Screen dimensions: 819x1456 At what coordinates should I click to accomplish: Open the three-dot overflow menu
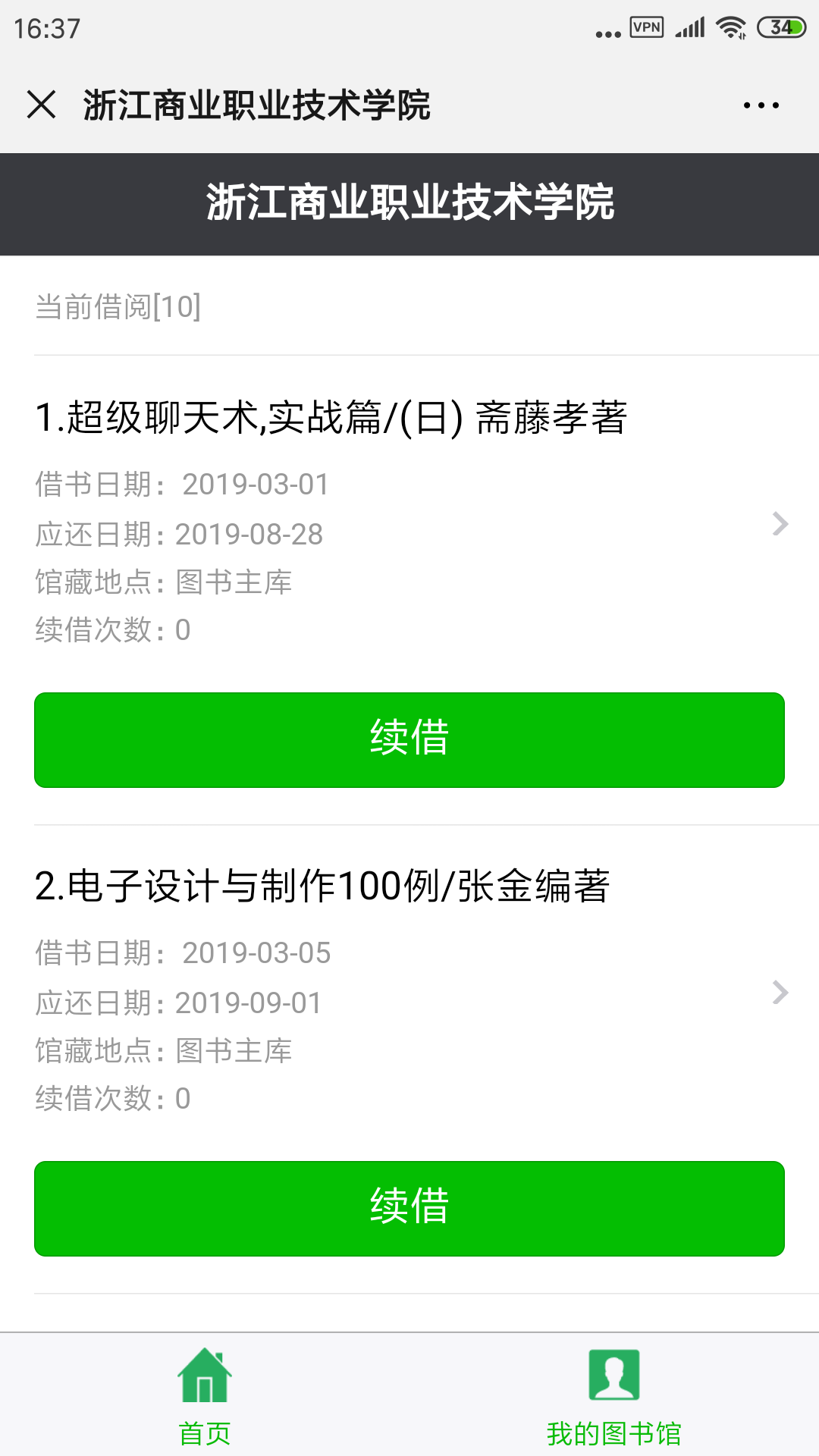tap(761, 105)
